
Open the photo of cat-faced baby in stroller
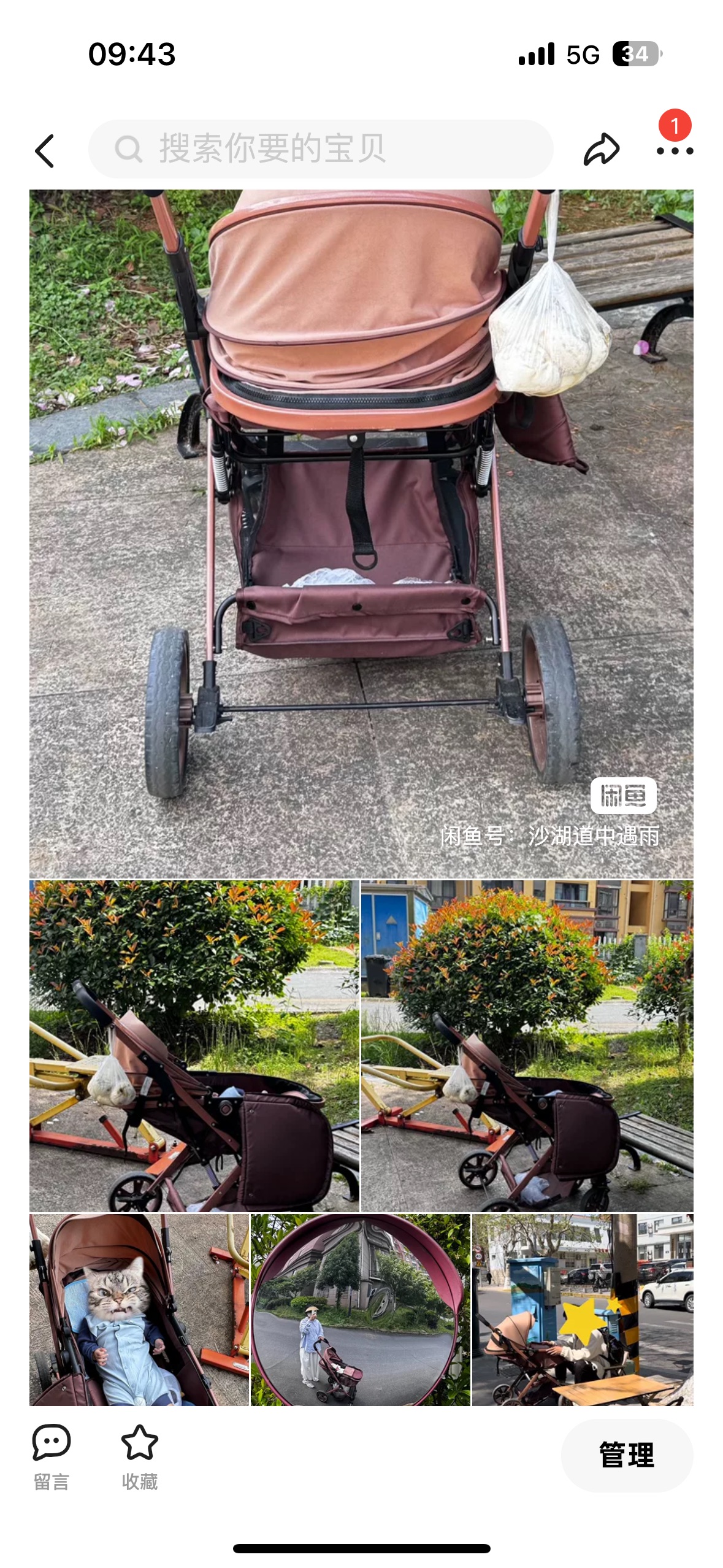tap(139, 1309)
